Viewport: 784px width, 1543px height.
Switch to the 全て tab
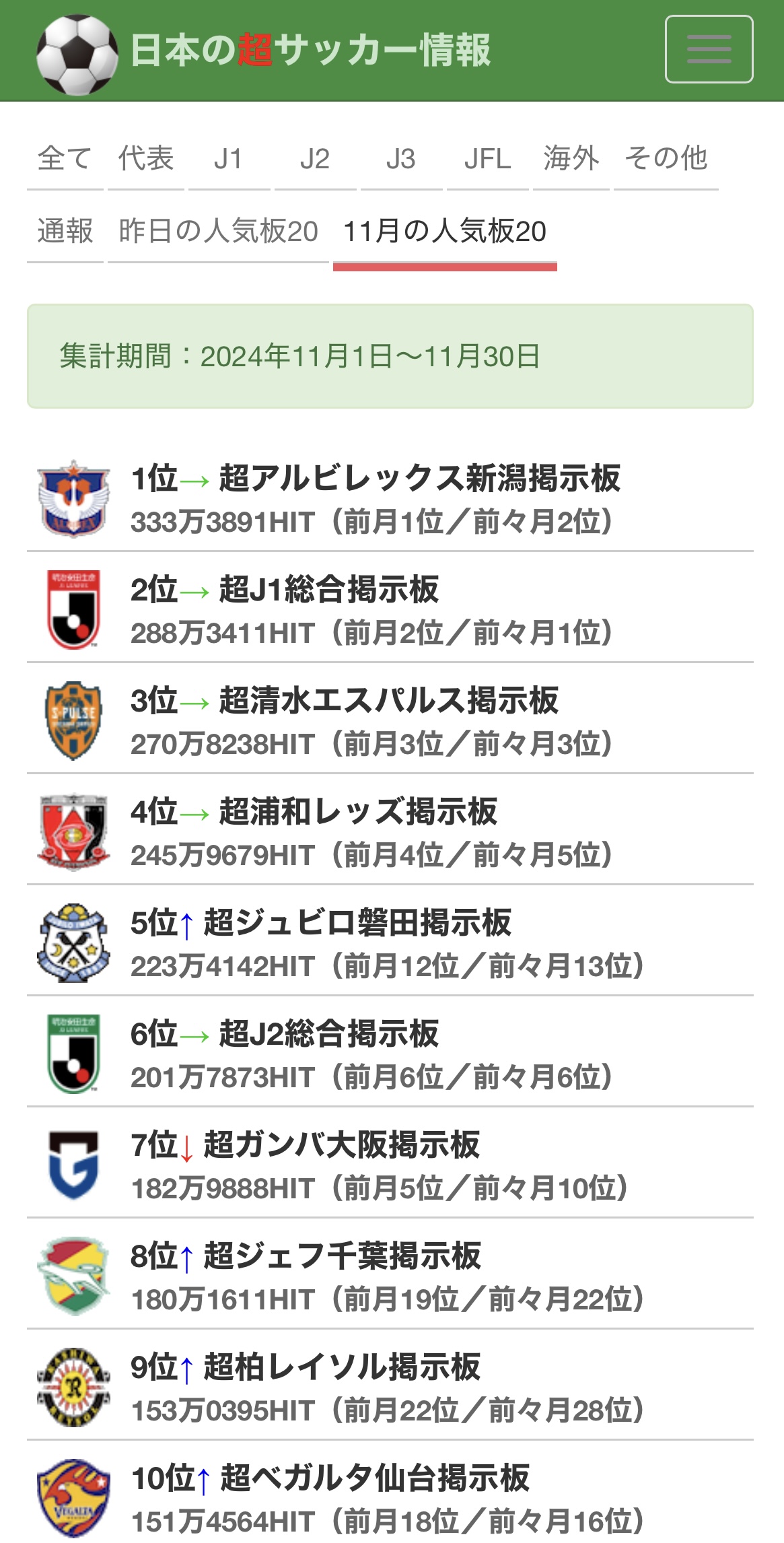(x=65, y=159)
